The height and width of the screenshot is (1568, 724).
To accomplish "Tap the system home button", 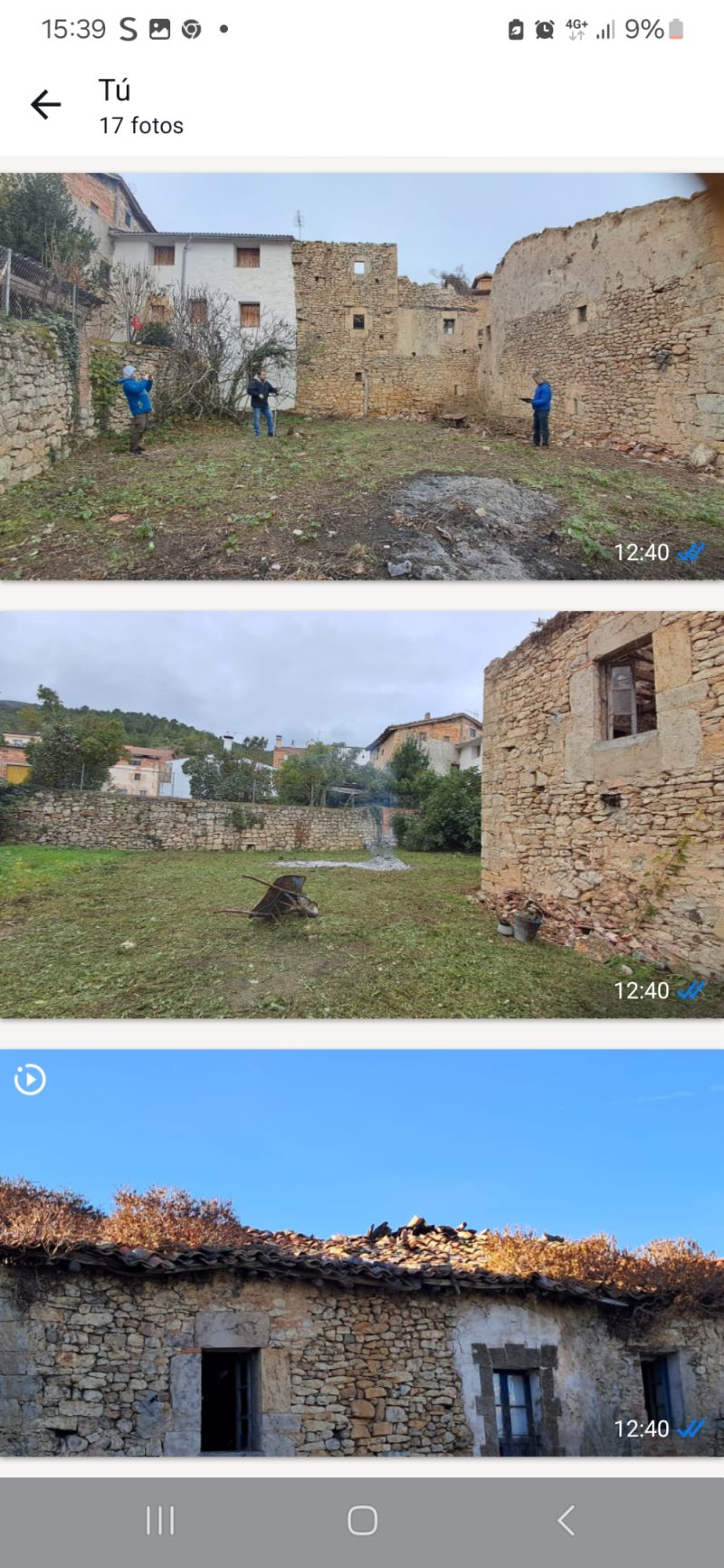I will point(362,1520).
